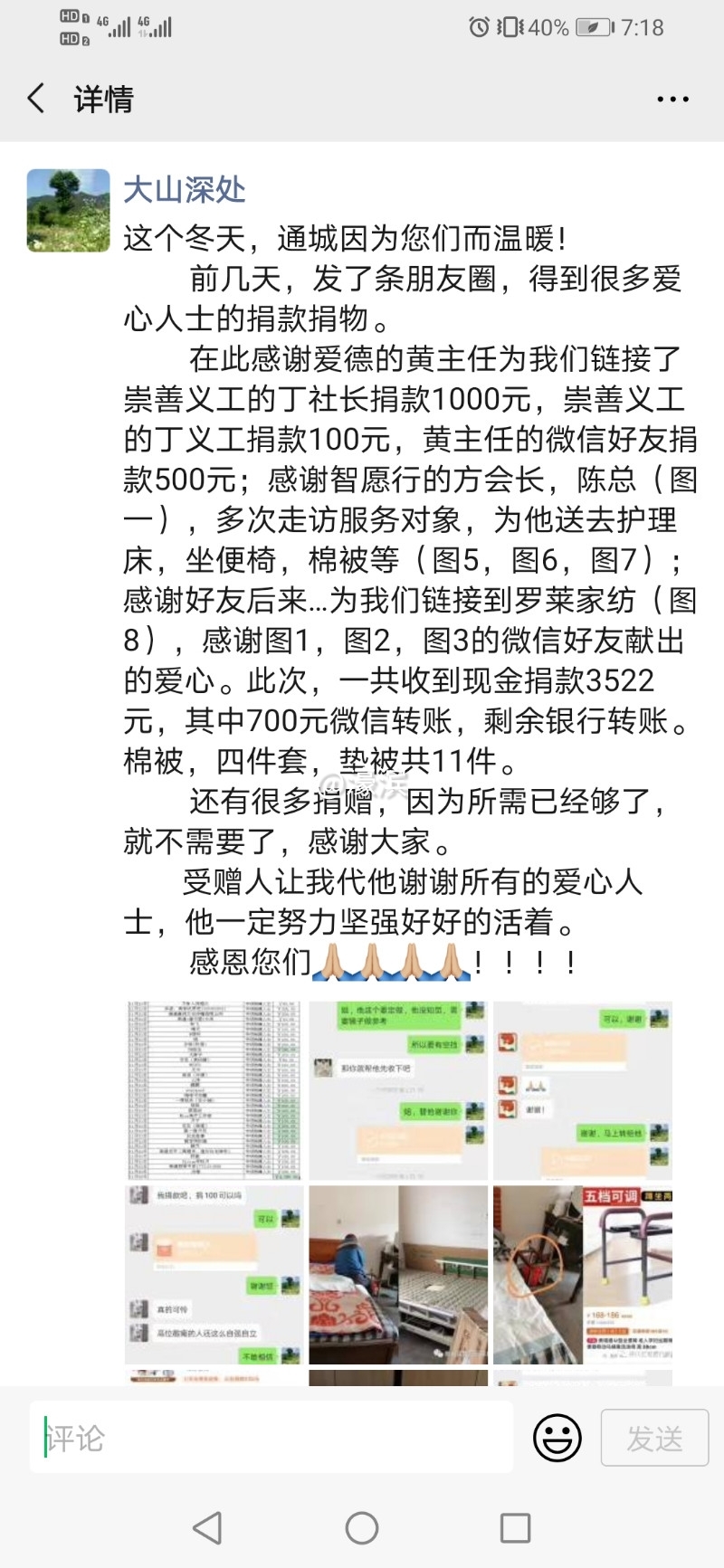View the third chat screenshot image
This screenshot has height=1568, width=724.
(582, 1090)
